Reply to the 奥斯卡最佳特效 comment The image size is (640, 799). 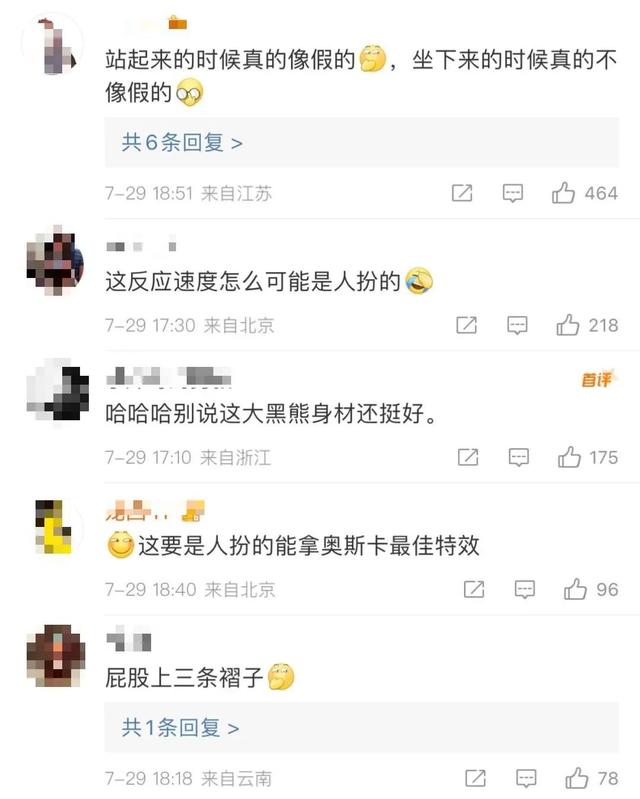524,590
